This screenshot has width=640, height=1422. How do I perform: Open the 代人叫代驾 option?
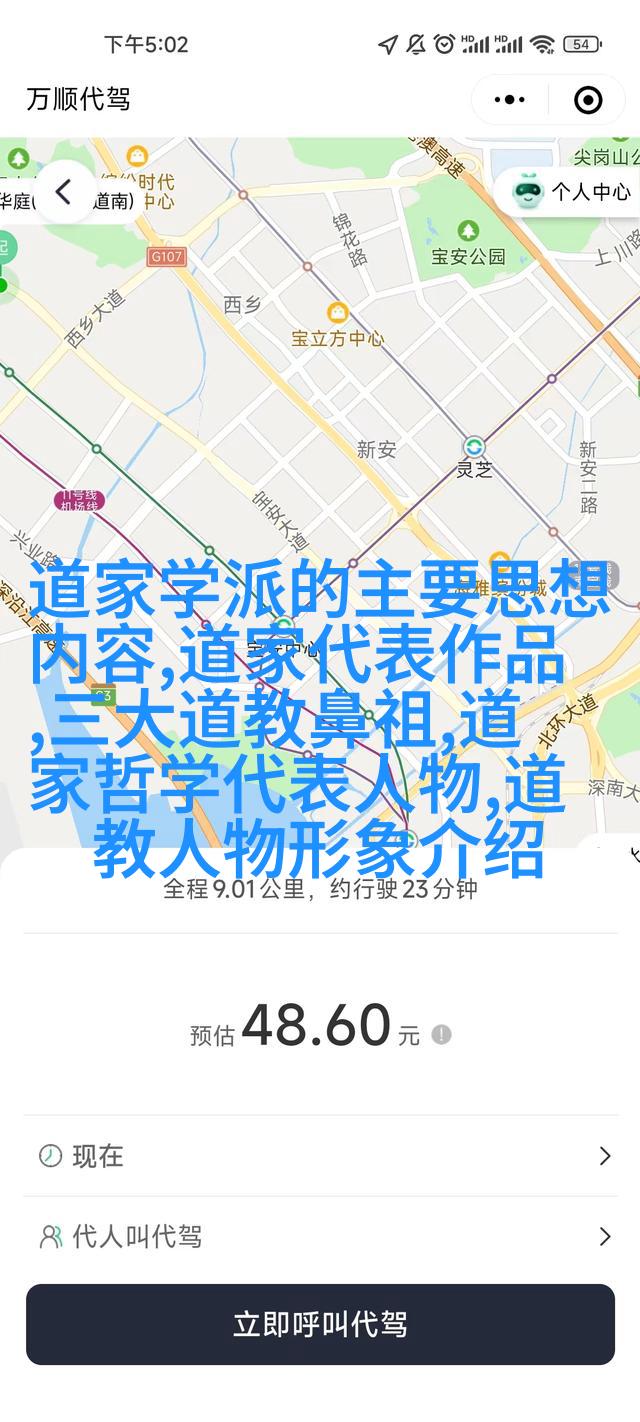pos(320,1237)
